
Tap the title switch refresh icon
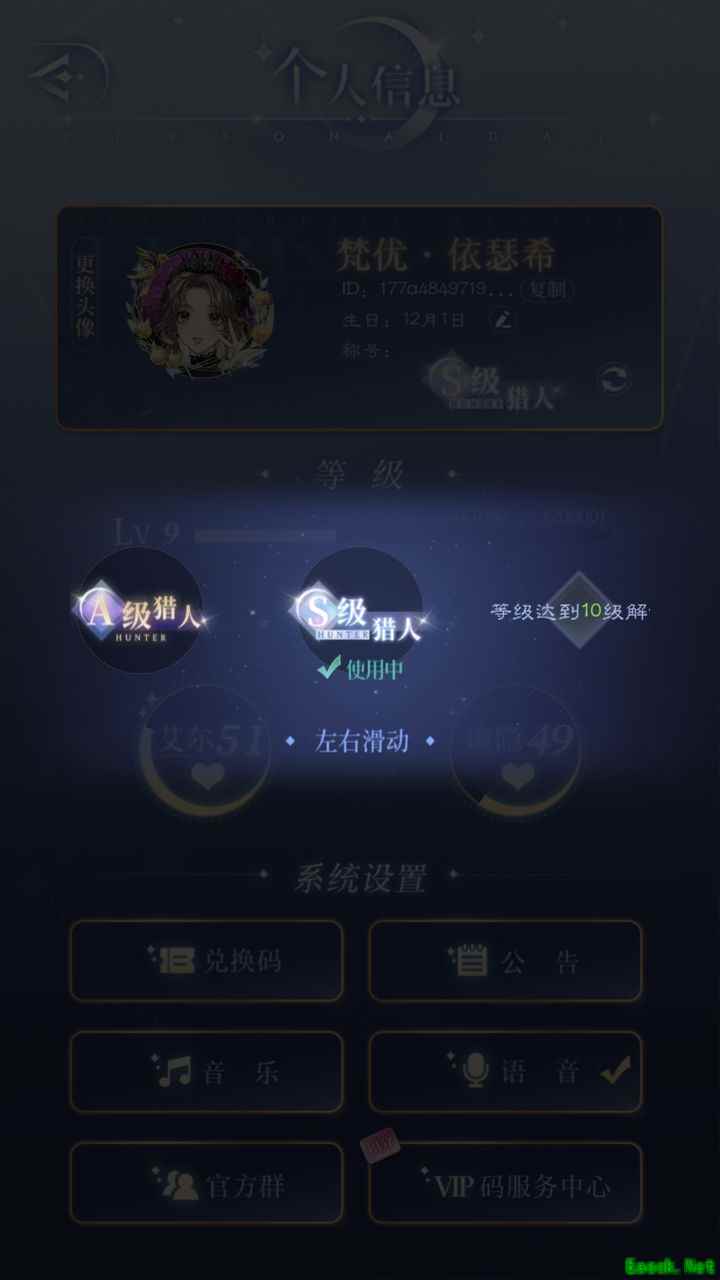point(614,379)
